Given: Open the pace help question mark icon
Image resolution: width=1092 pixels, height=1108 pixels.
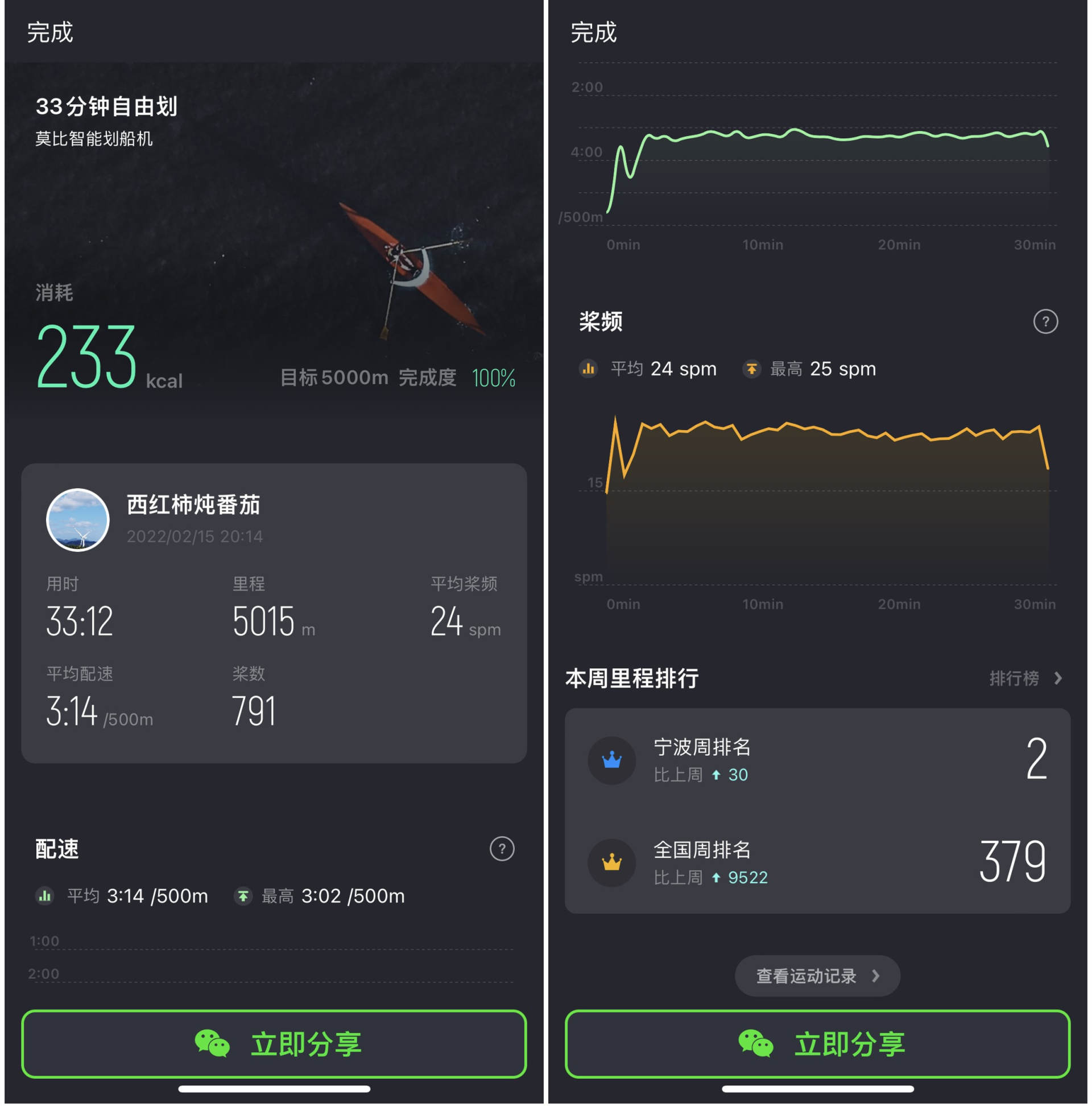Looking at the screenshot, I should (x=502, y=848).
